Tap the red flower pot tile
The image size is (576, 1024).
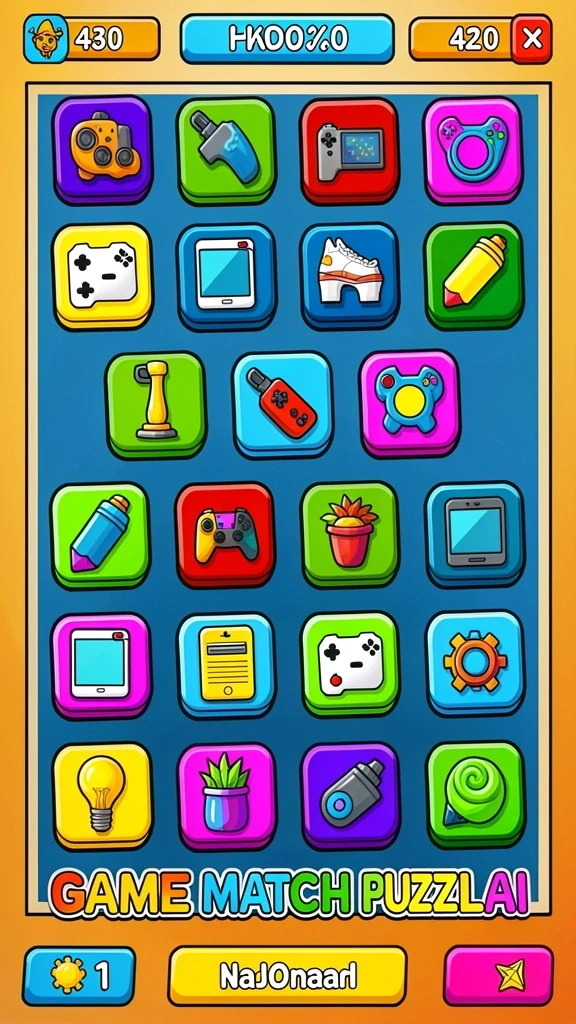coord(349,534)
